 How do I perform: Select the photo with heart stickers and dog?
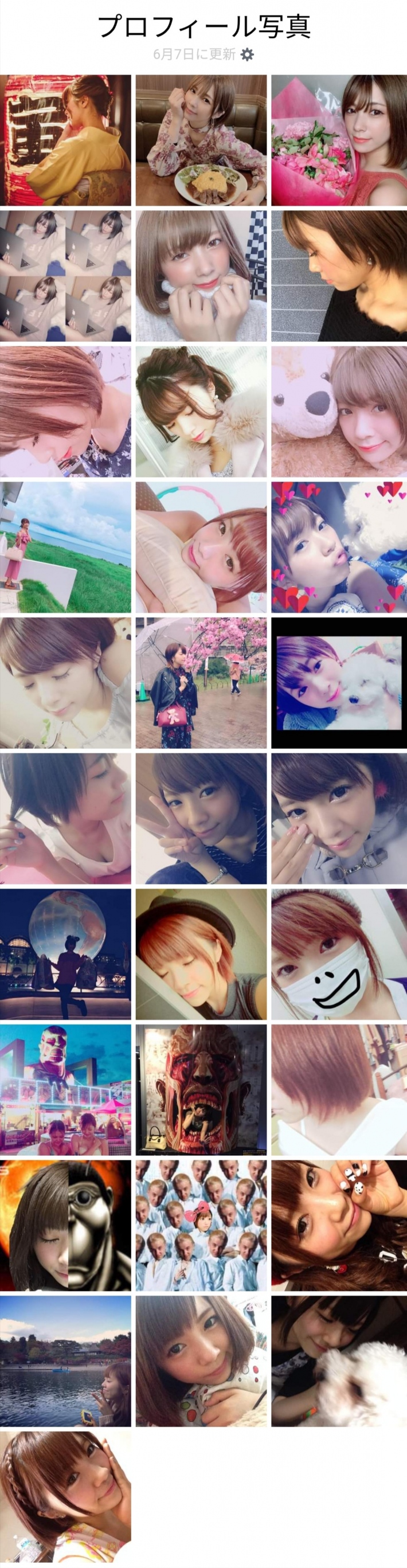(339, 547)
